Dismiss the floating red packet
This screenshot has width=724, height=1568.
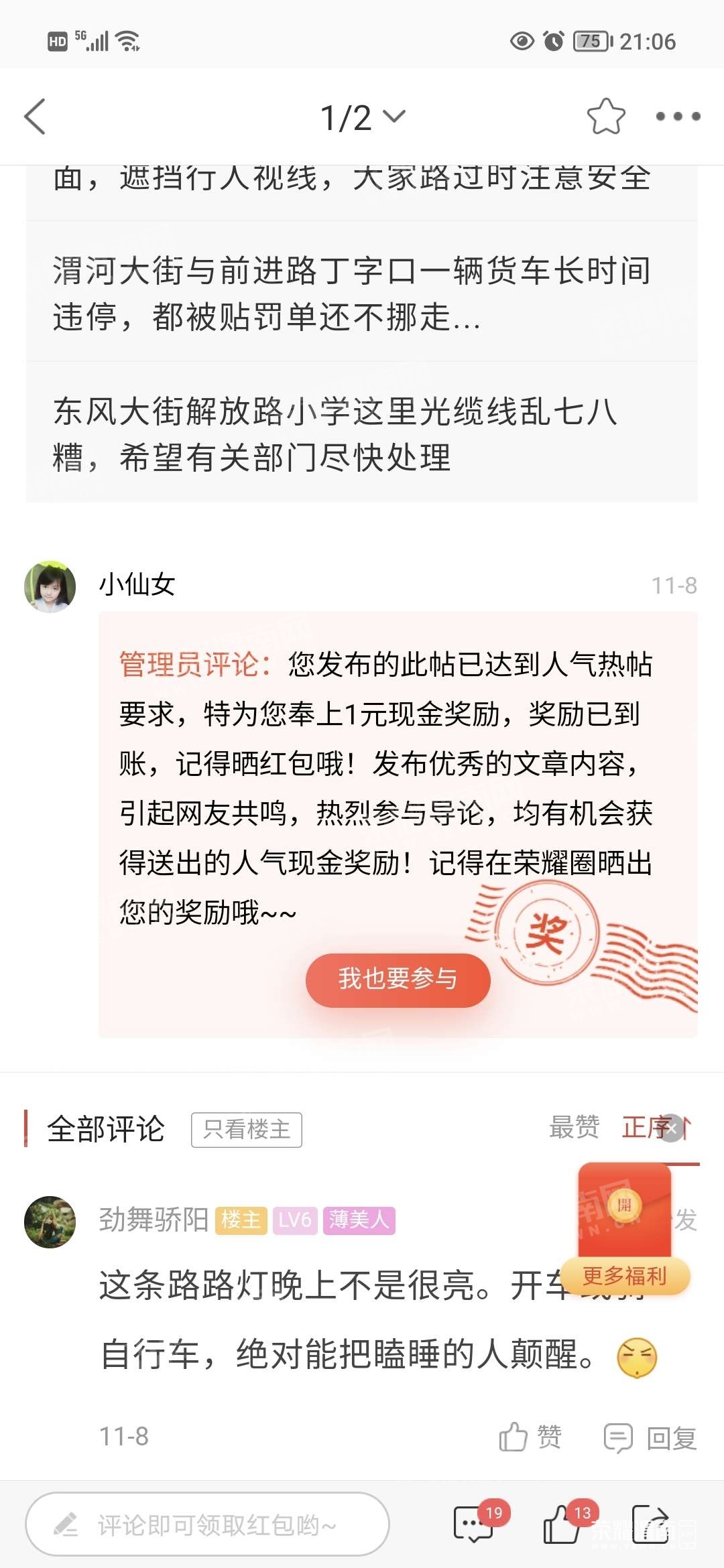(672, 1128)
